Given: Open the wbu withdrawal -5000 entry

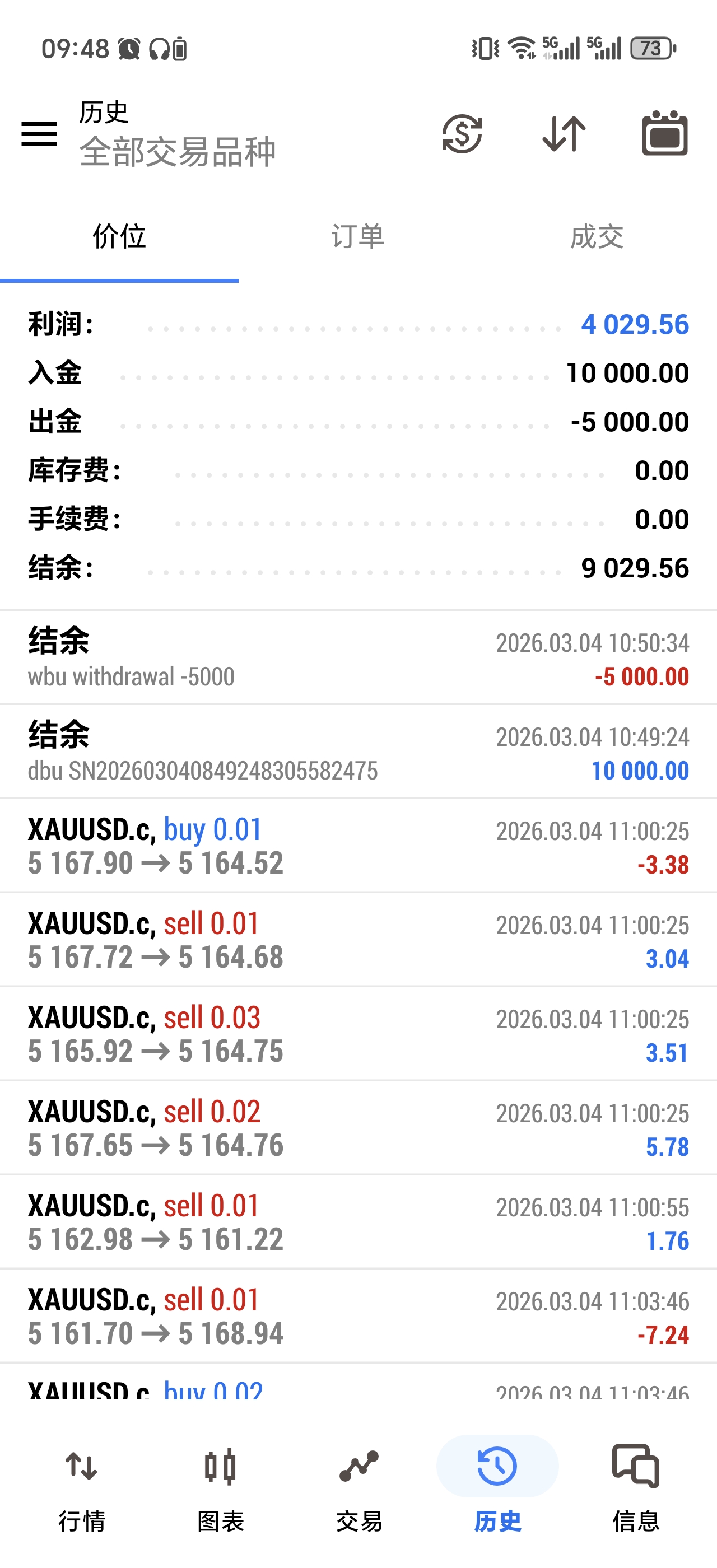Looking at the screenshot, I should click(x=358, y=659).
